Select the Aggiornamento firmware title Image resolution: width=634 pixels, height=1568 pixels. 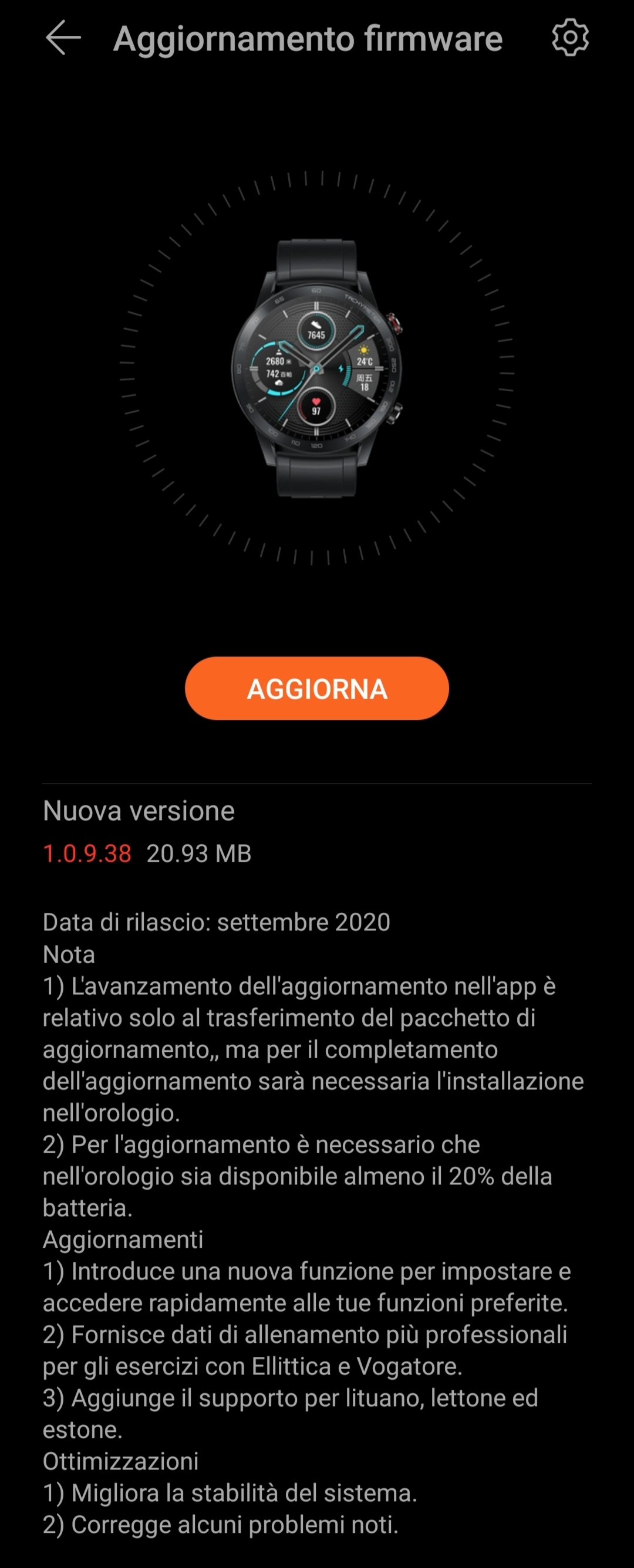[308, 38]
